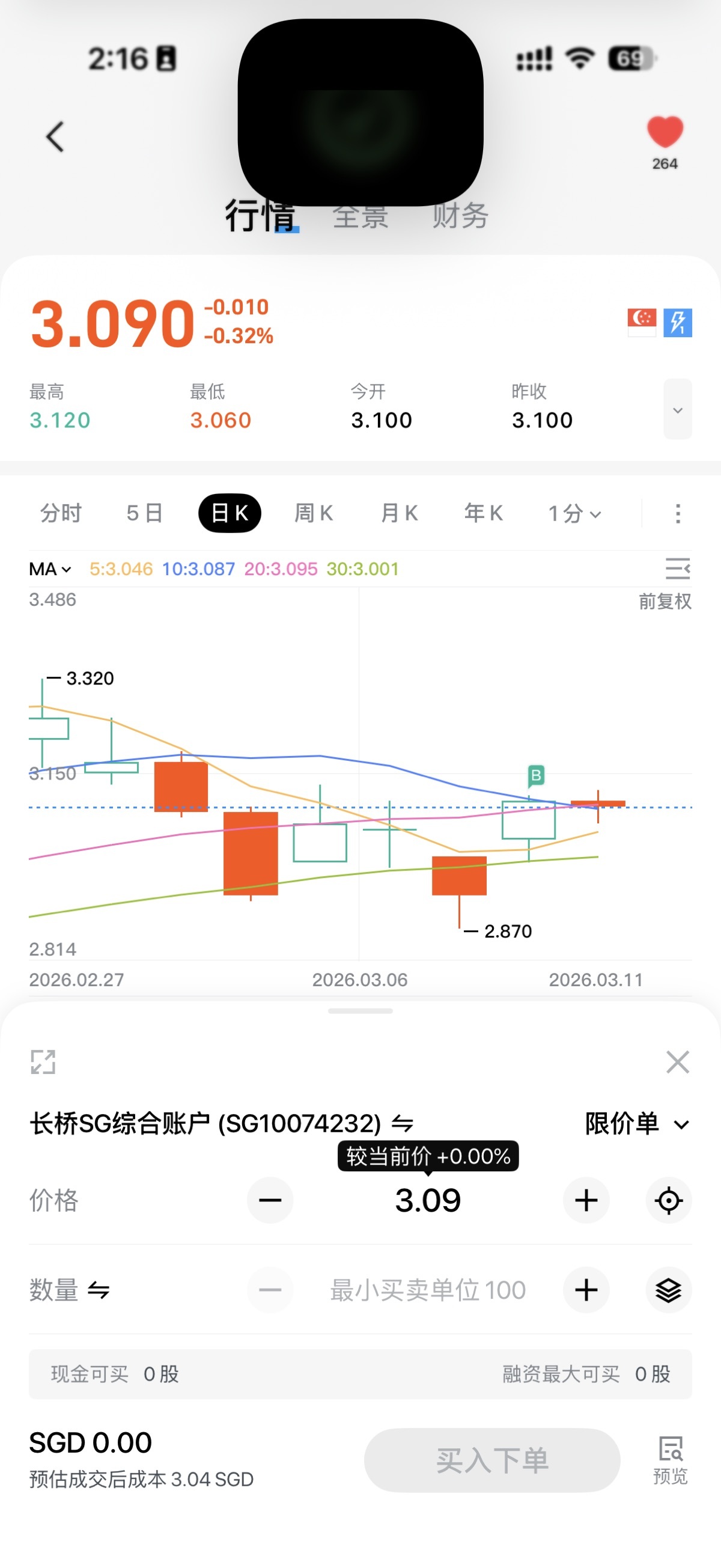Viewport: 721px width, 1568px height.
Task: Expand more quote details chevron
Action: point(677,410)
